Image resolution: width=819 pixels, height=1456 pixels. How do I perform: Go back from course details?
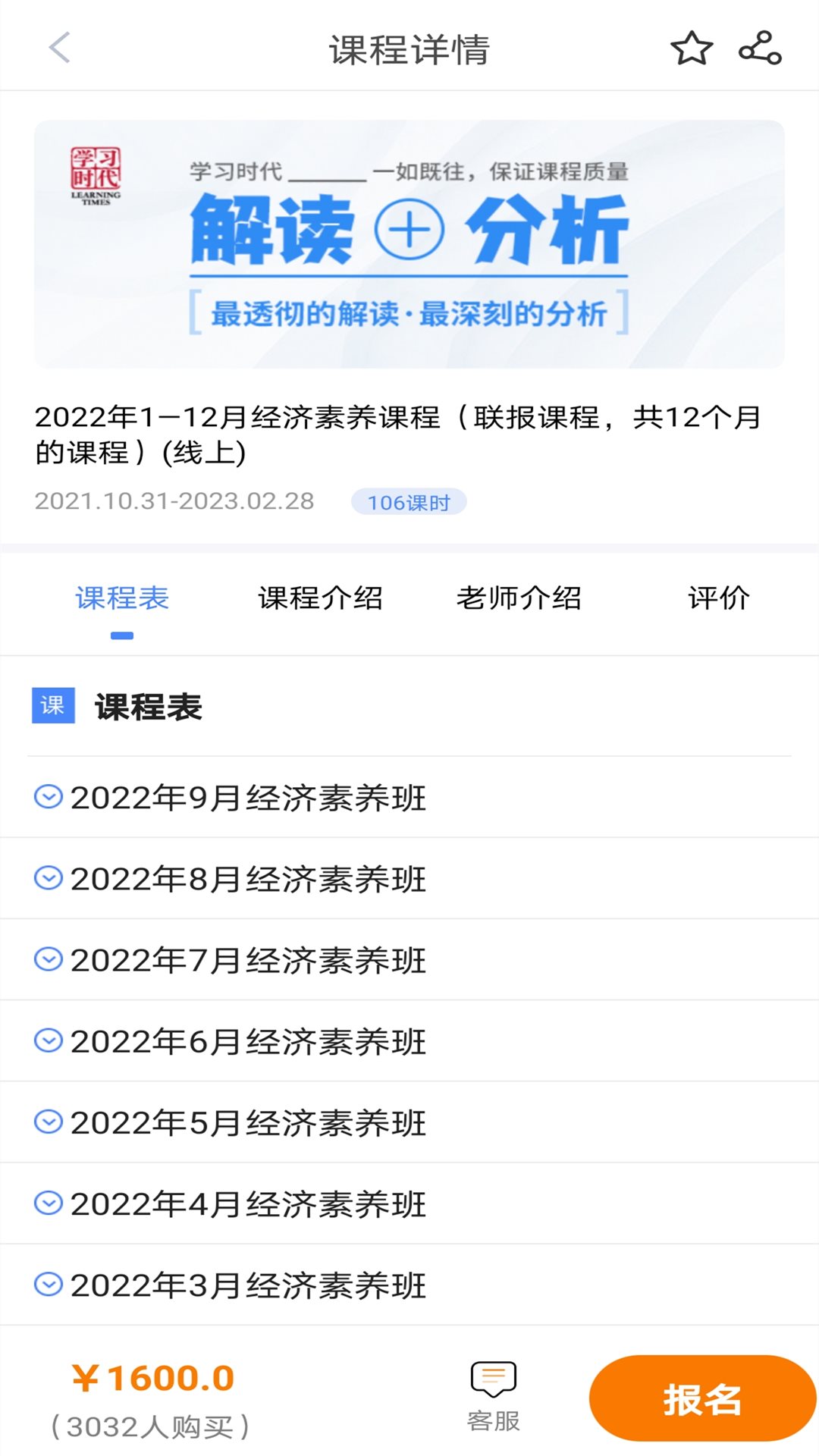coord(59,48)
